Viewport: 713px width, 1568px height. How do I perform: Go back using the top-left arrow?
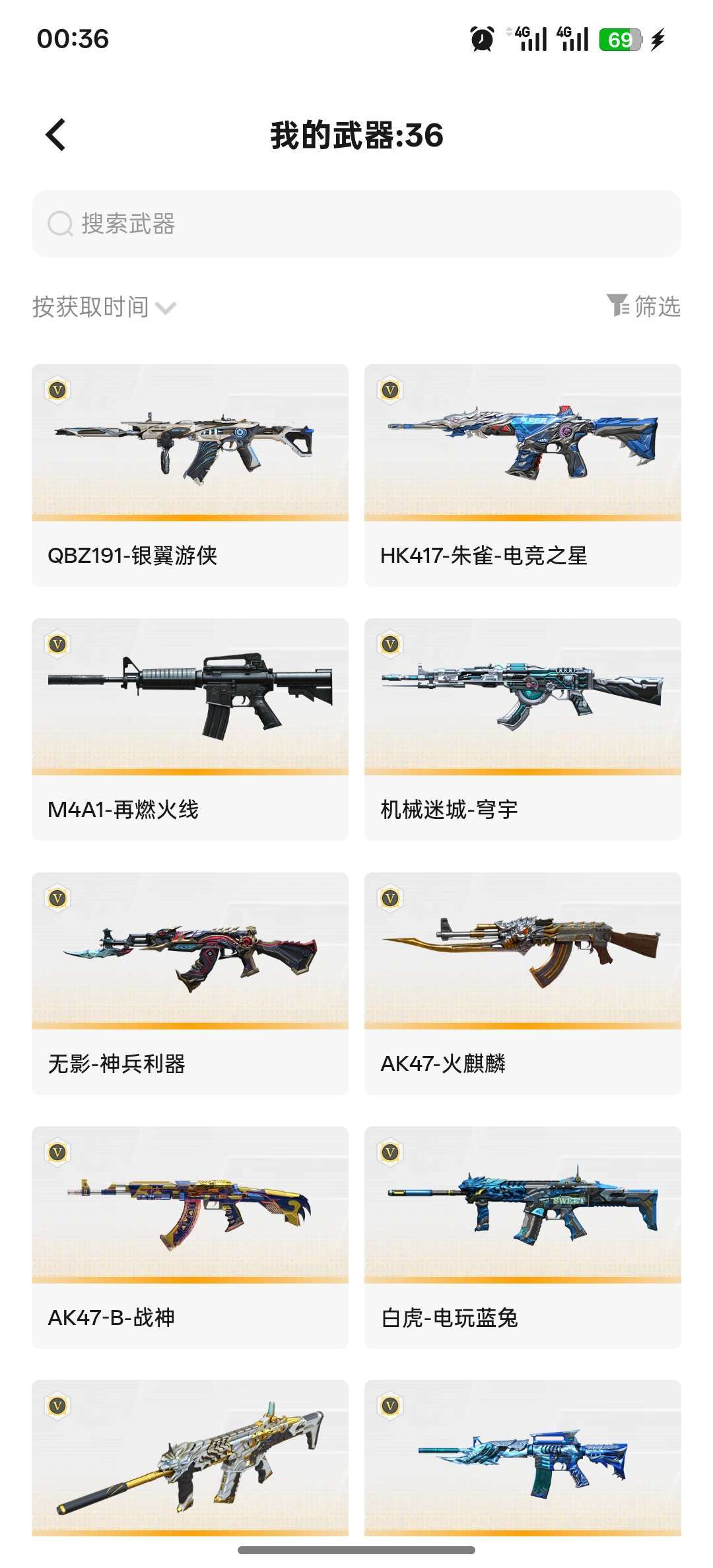[x=56, y=135]
